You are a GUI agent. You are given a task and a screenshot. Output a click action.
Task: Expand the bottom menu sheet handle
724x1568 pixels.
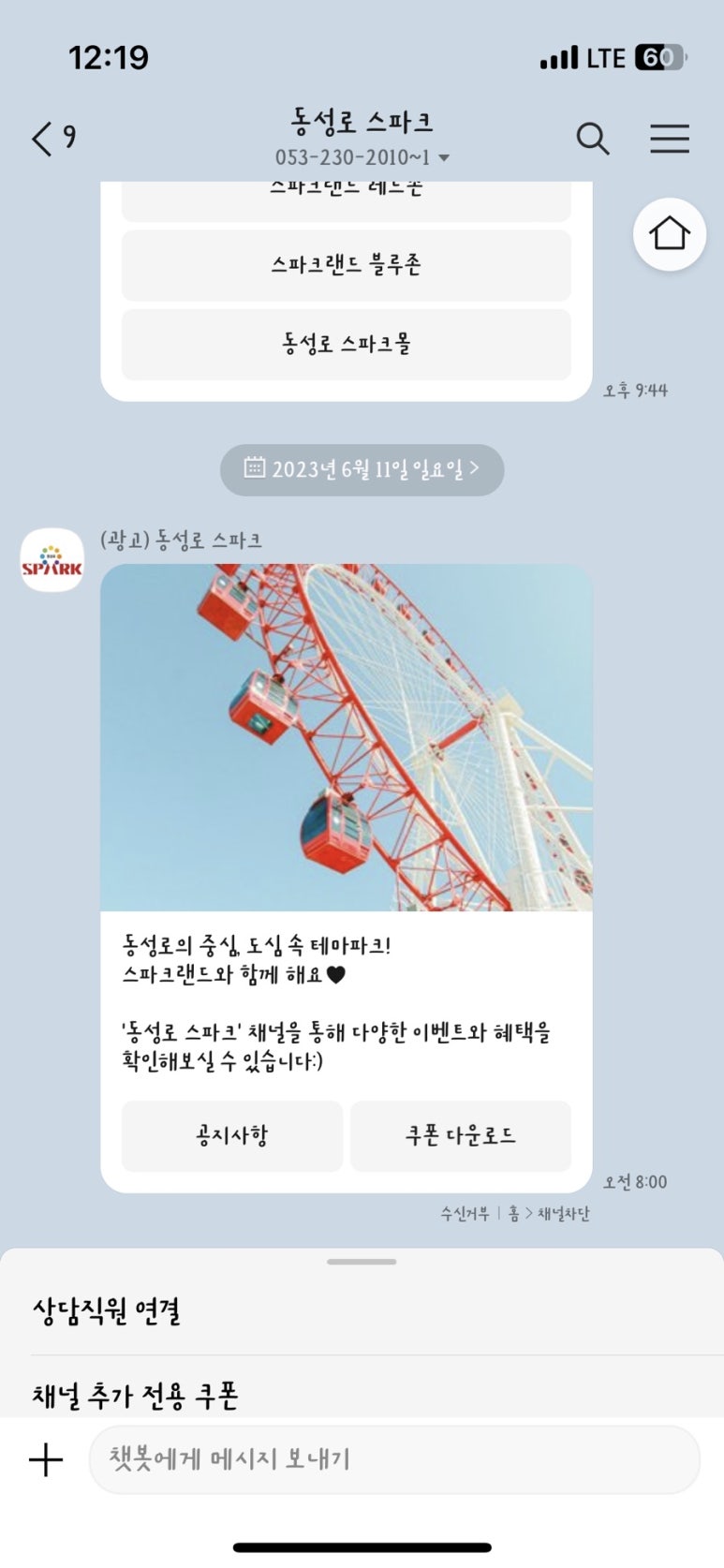point(362,1262)
